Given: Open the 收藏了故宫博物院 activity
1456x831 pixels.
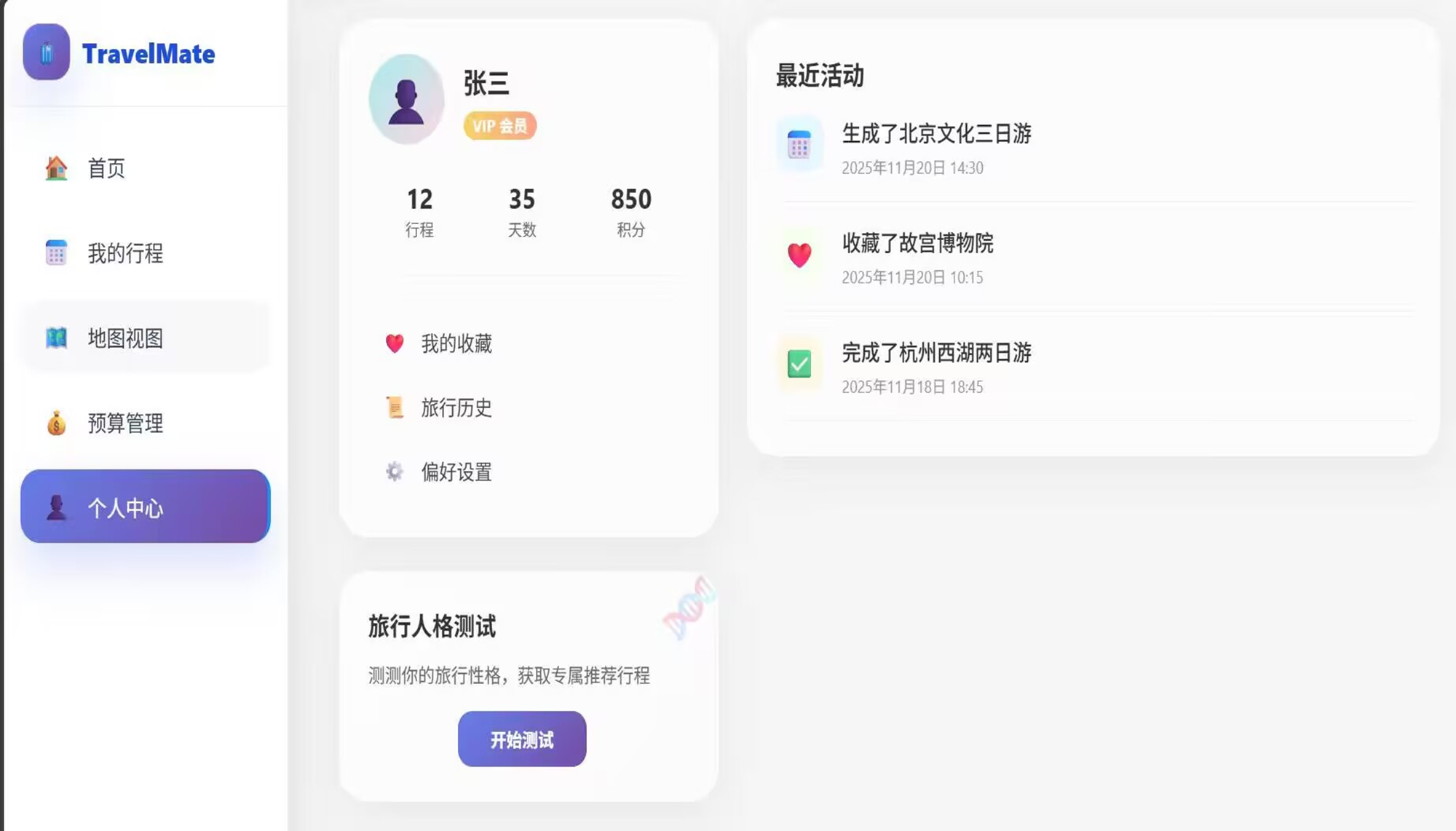Looking at the screenshot, I should (x=917, y=244).
